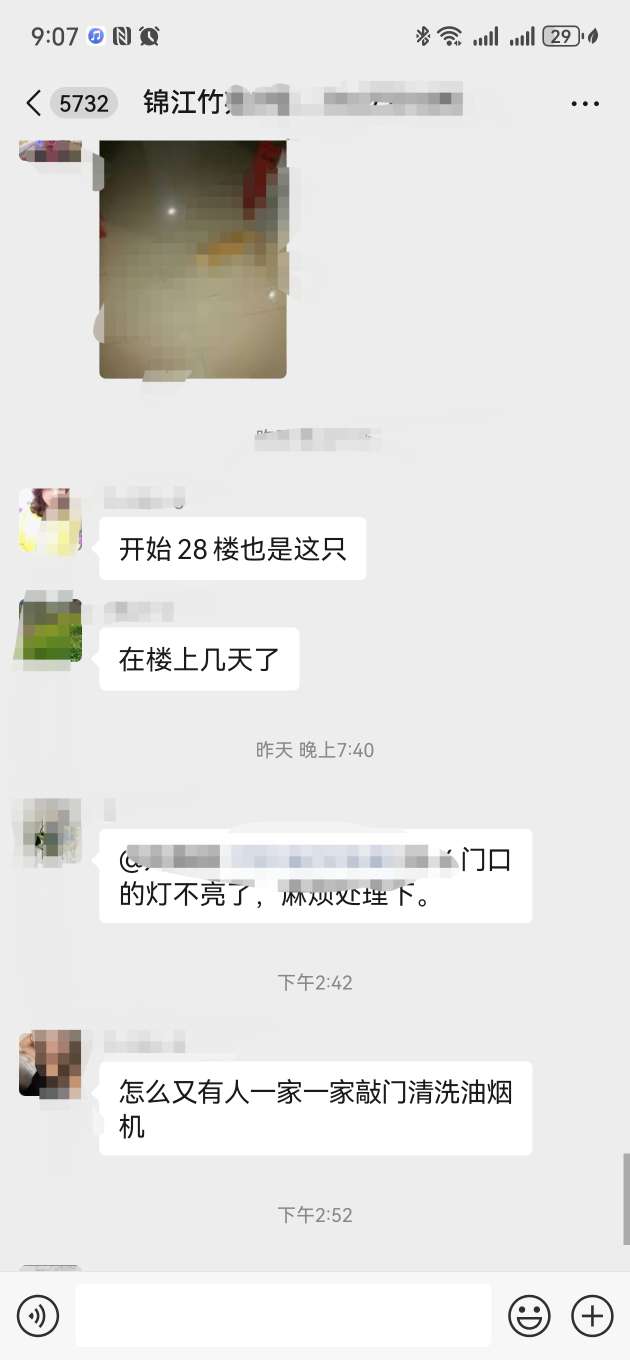View profile of sender asking about 油烟机
630x1360 pixels.
click(x=50, y=1064)
